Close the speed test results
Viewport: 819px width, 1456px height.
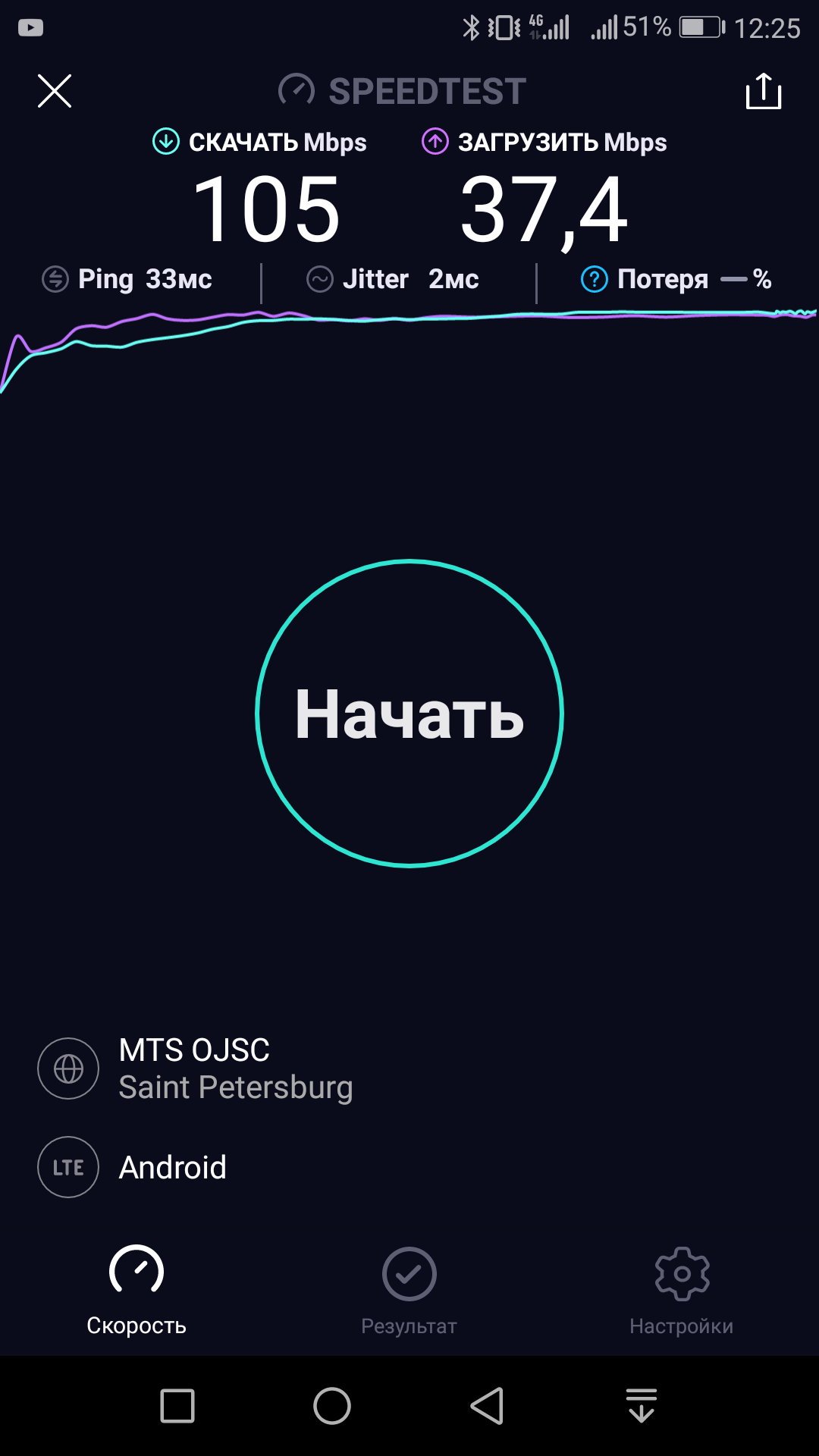coord(55,91)
